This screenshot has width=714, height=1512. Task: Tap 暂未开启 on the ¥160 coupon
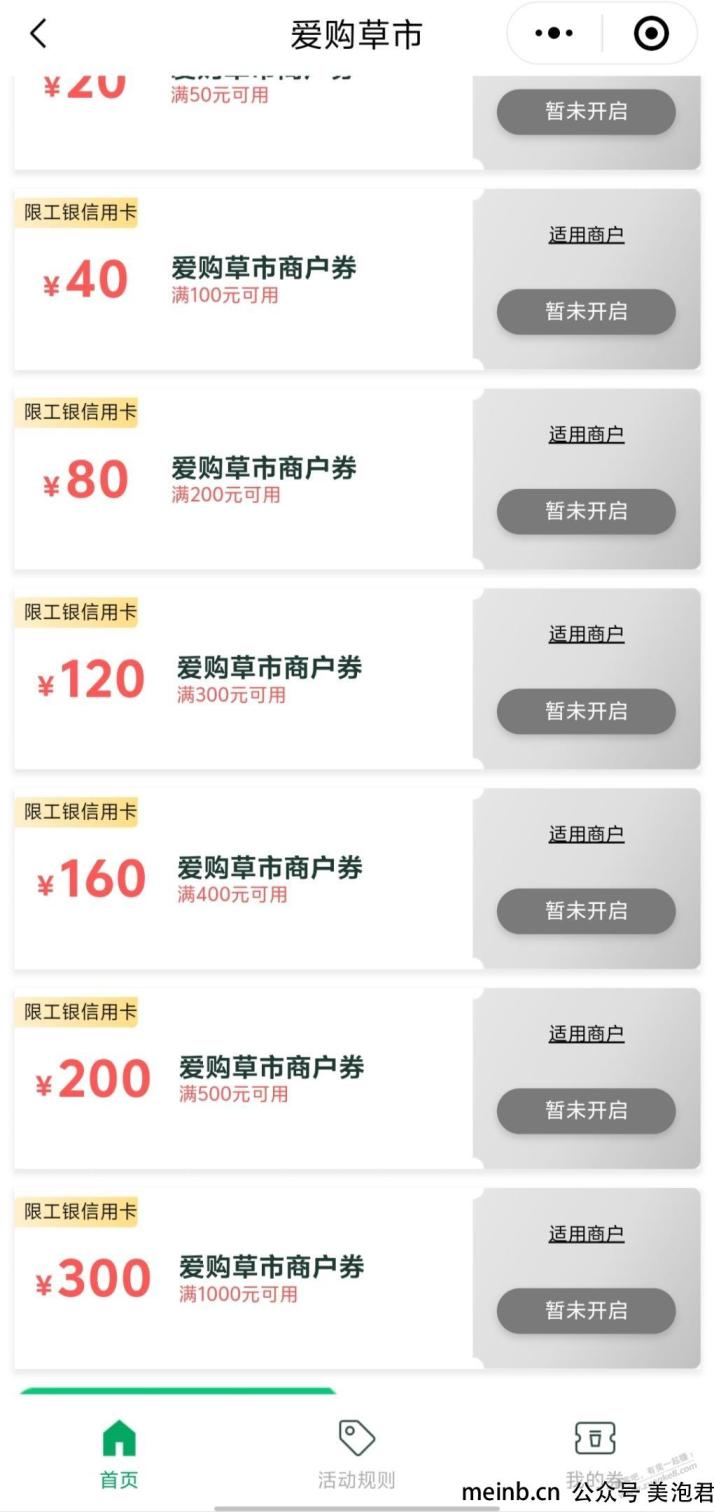586,911
